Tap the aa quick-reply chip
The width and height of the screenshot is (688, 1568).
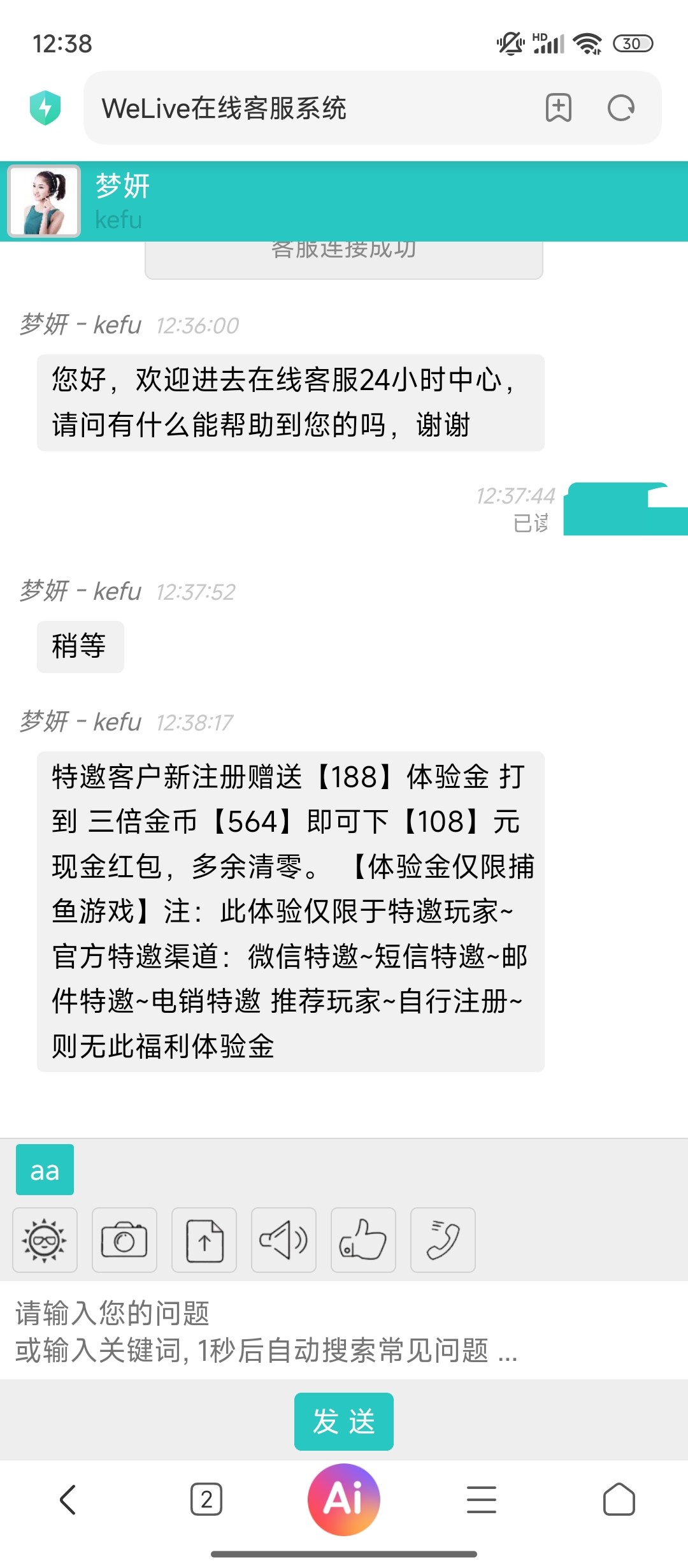45,1170
